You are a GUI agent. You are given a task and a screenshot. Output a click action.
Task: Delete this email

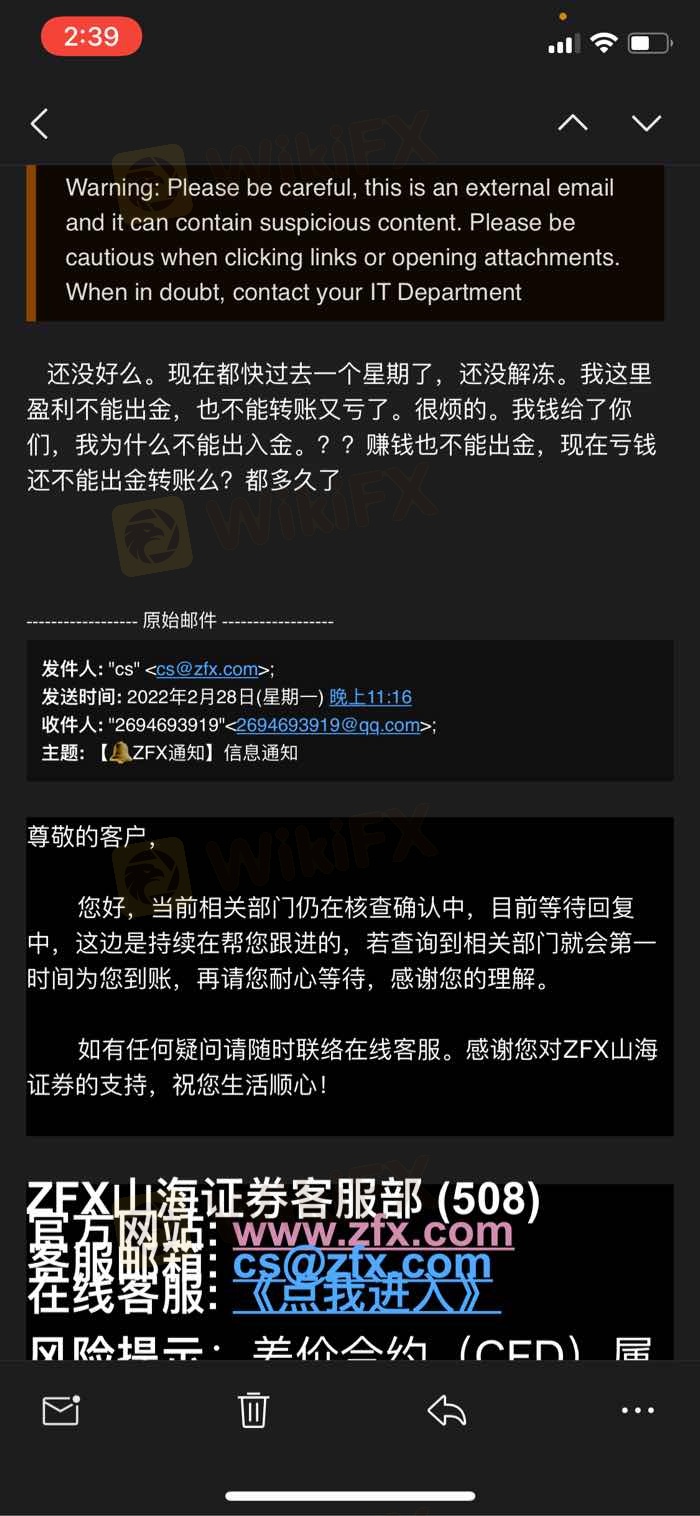click(x=253, y=1410)
